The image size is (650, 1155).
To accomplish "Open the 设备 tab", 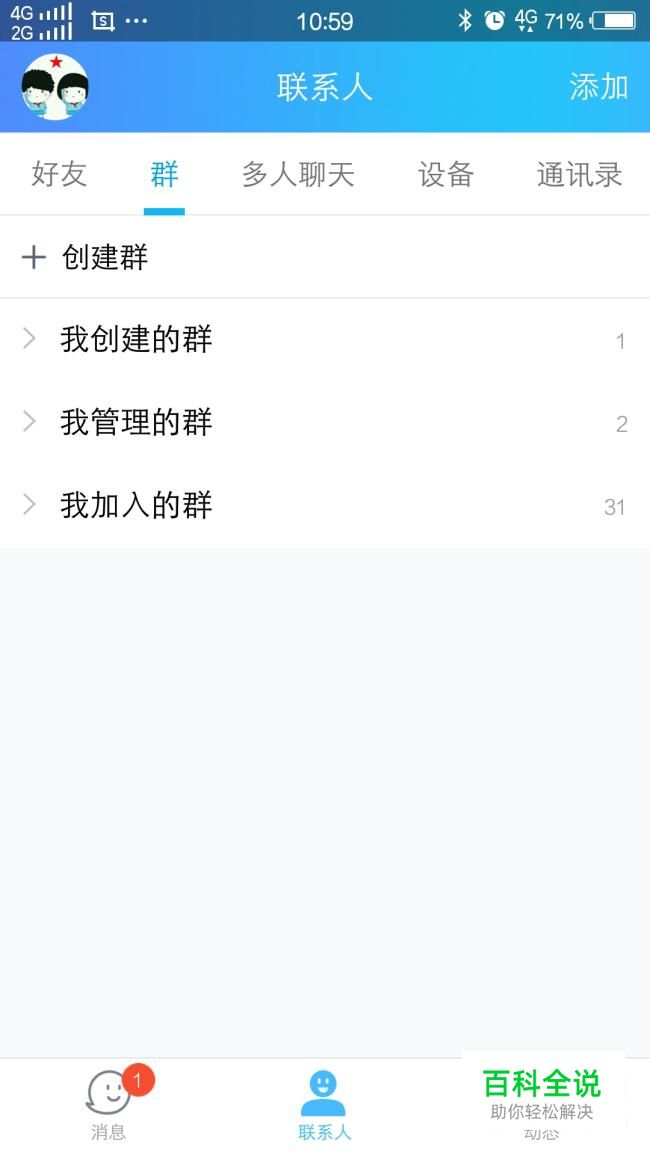I will pyautogui.click(x=445, y=174).
